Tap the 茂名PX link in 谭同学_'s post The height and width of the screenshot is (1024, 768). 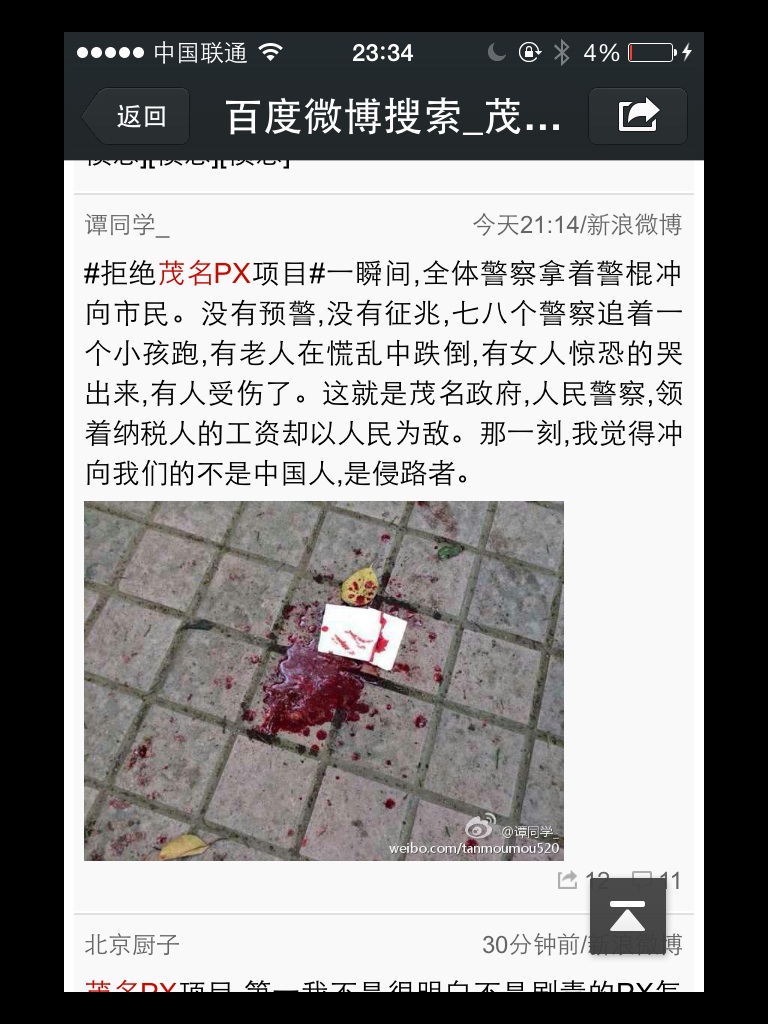pyautogui.click(x=204, y=273)
